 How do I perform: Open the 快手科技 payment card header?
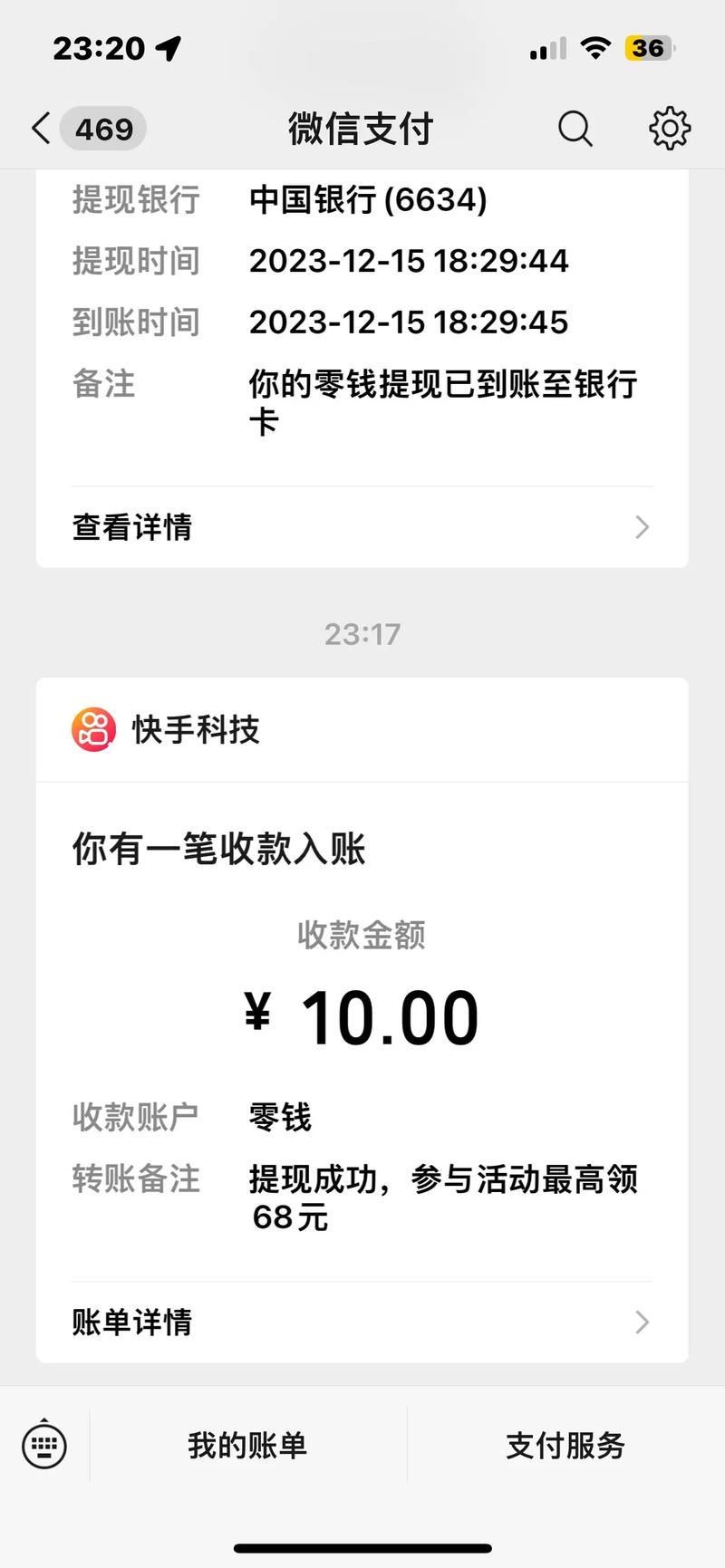pos(362,730)
